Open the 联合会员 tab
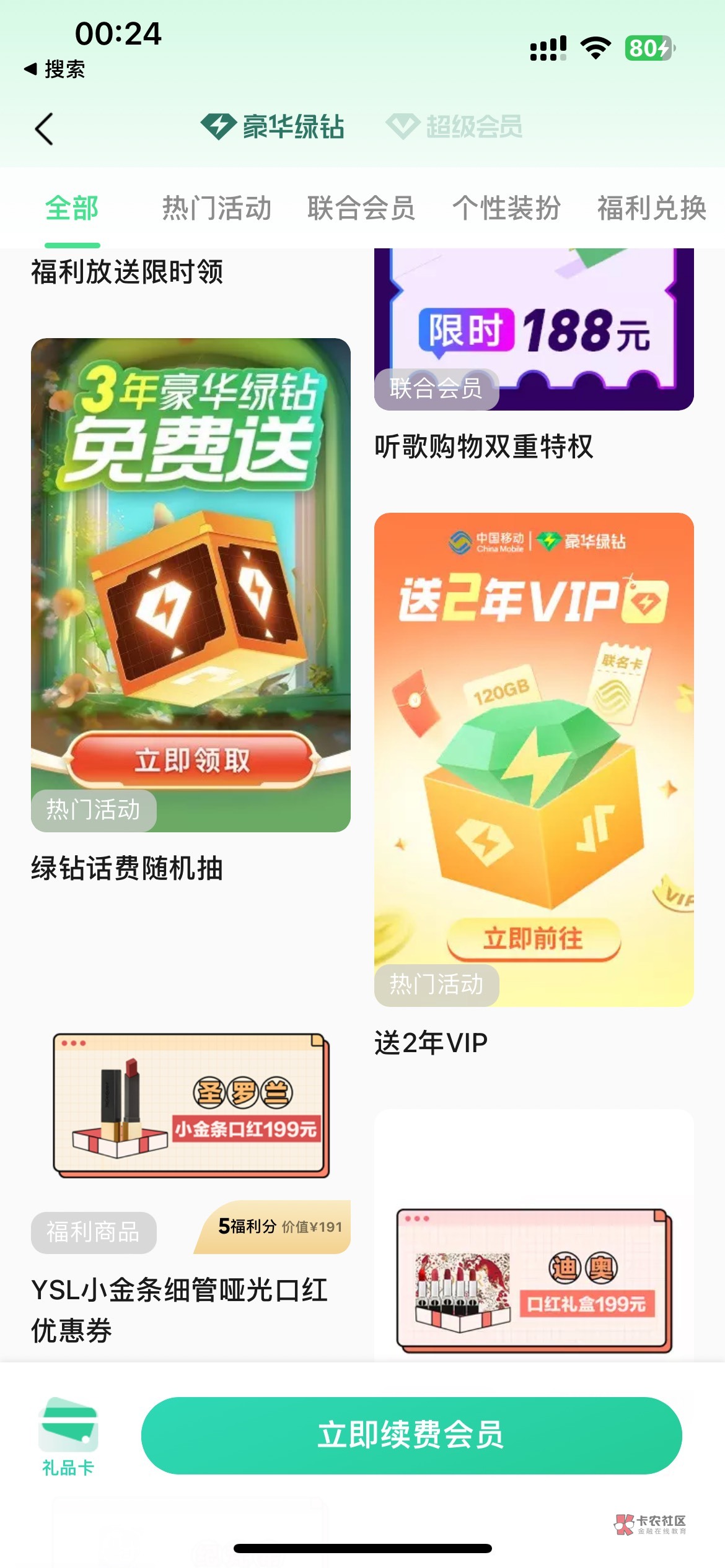725x1568 pixels. click(x=361, y=208)
